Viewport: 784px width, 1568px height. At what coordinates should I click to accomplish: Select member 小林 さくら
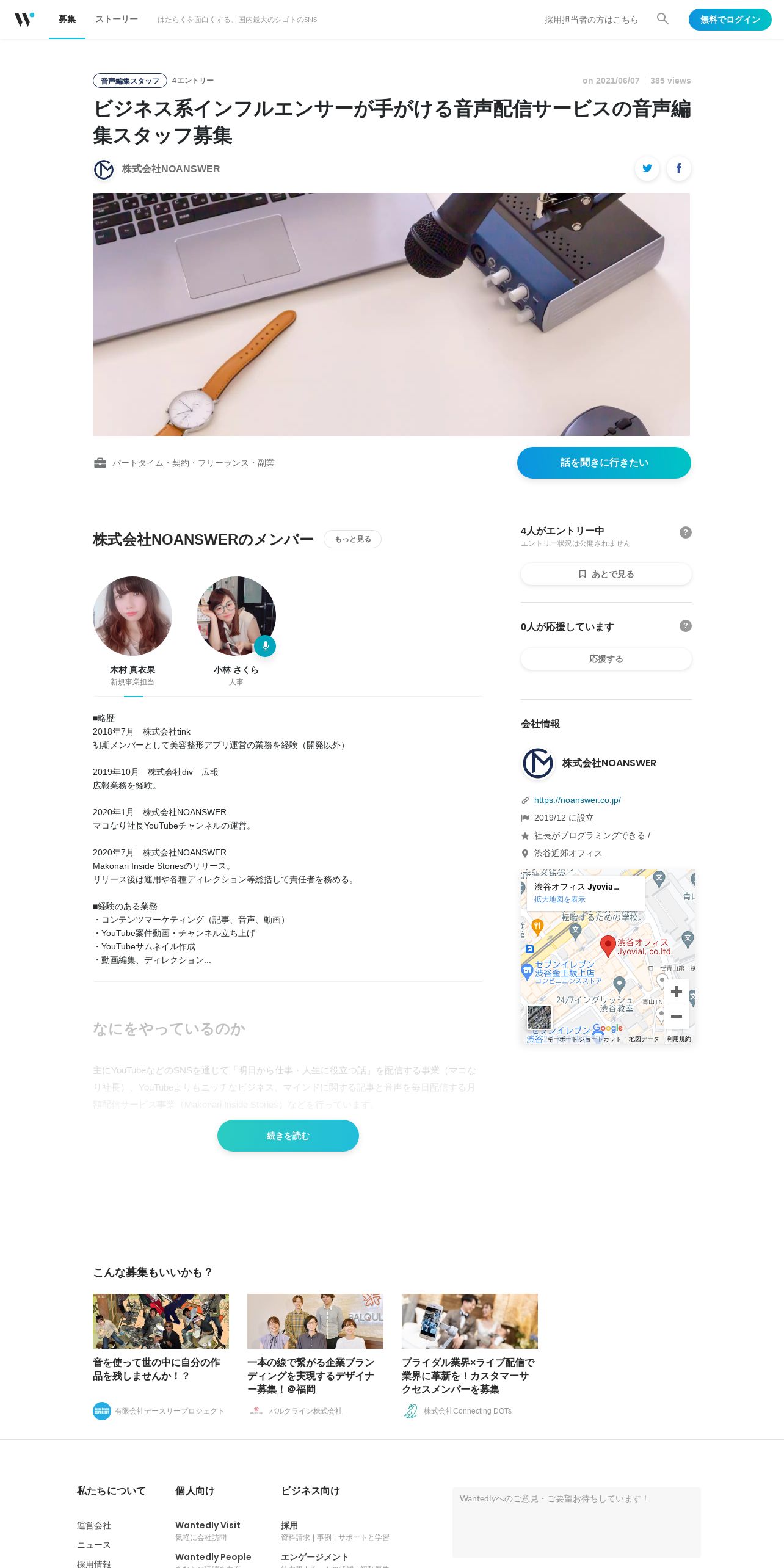coord(236,617)
